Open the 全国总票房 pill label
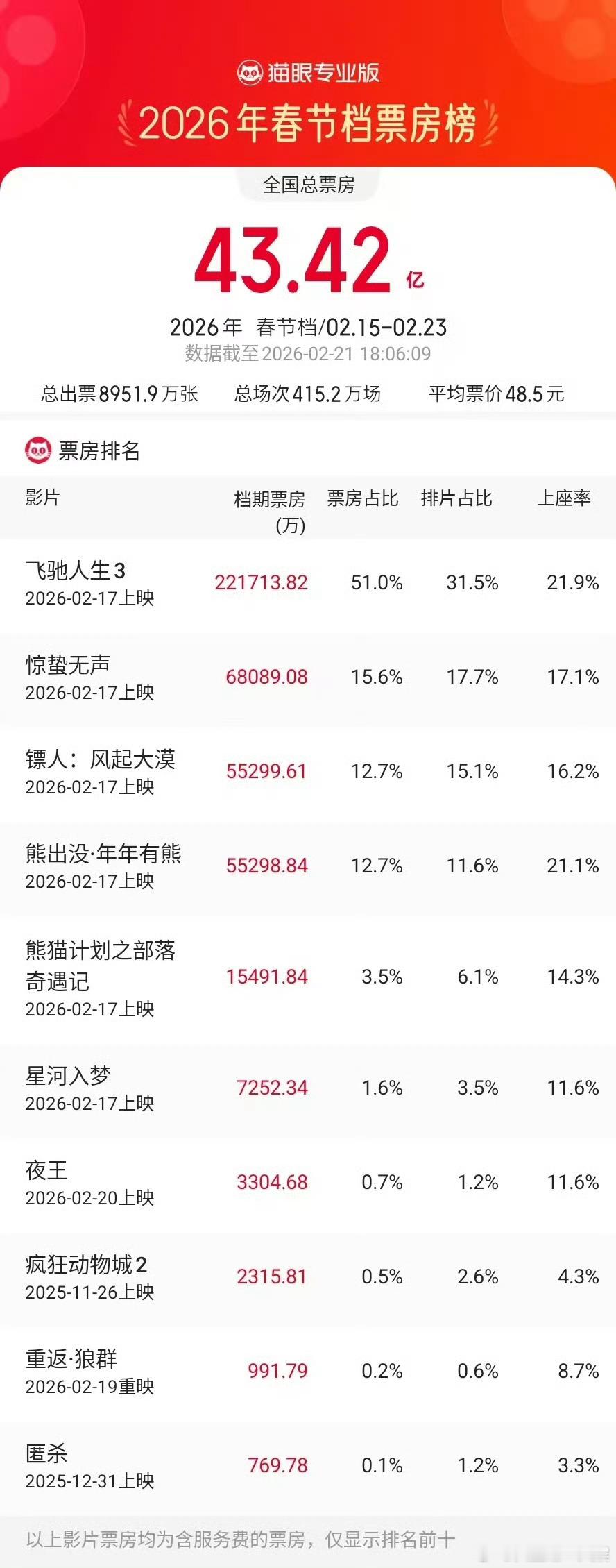The height and width of the screenshot is (1568, 616). [x=307, y=184]
